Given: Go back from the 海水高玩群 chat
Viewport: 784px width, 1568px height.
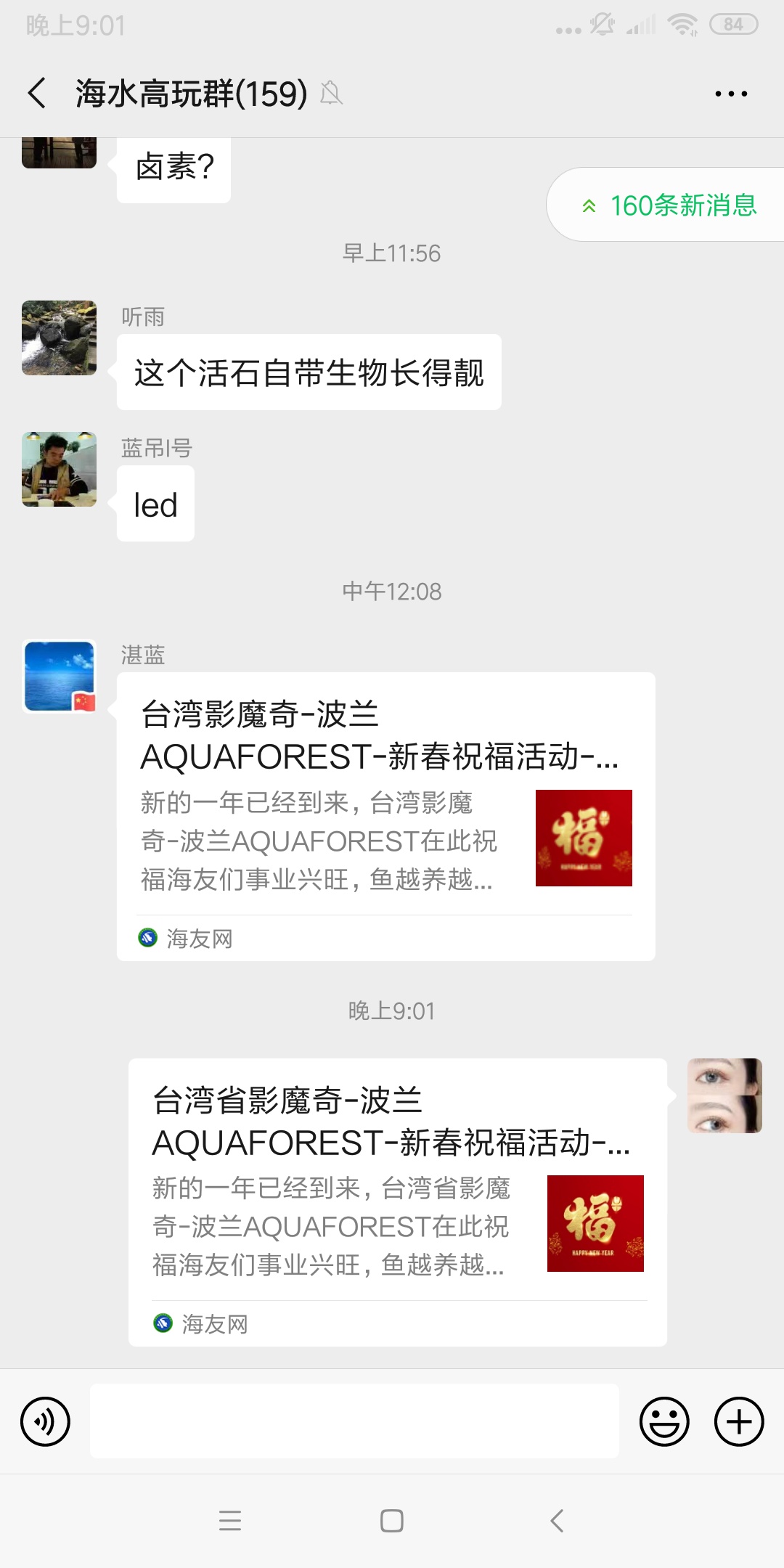Looking at the screenshot, I should [x=38, y=93].
